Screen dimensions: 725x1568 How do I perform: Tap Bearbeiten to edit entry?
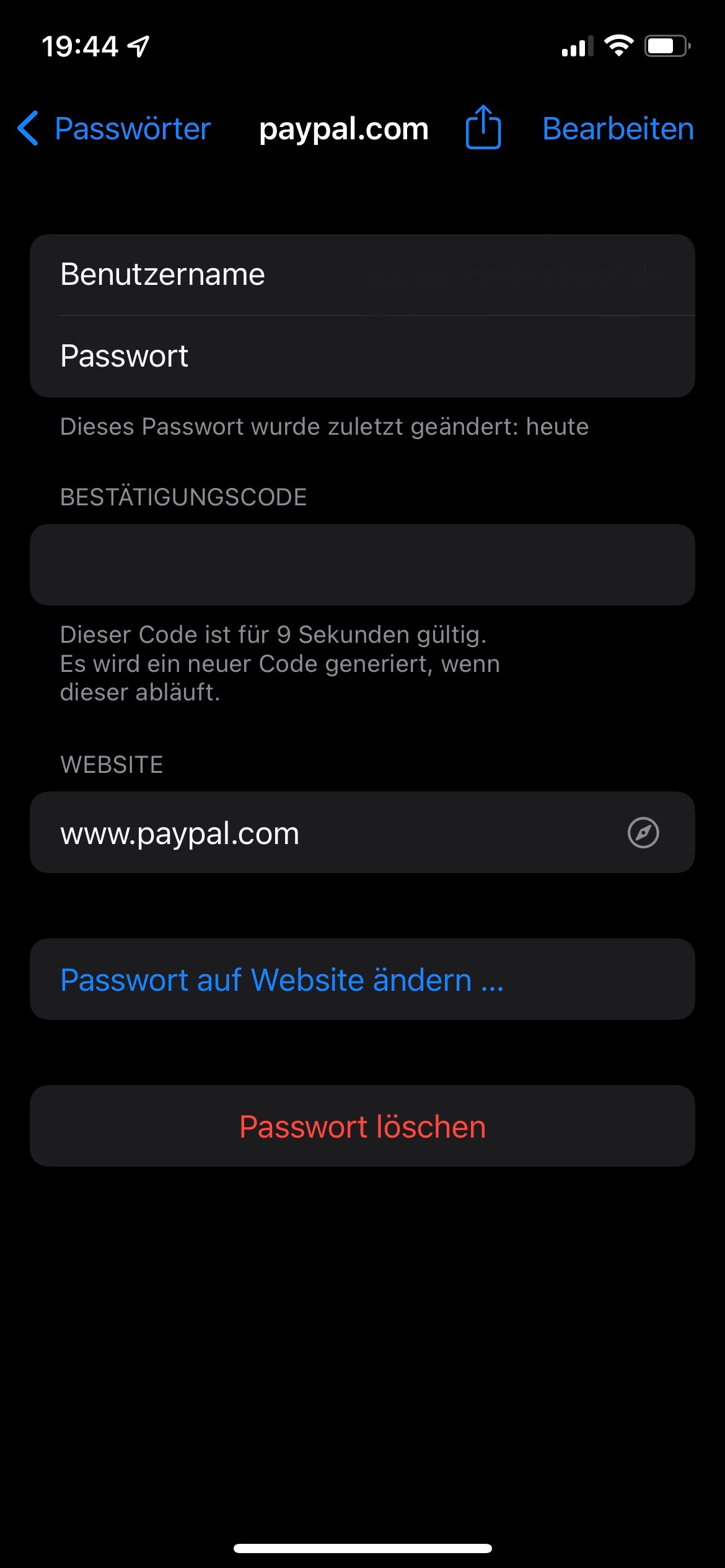[x=617, y=129]
